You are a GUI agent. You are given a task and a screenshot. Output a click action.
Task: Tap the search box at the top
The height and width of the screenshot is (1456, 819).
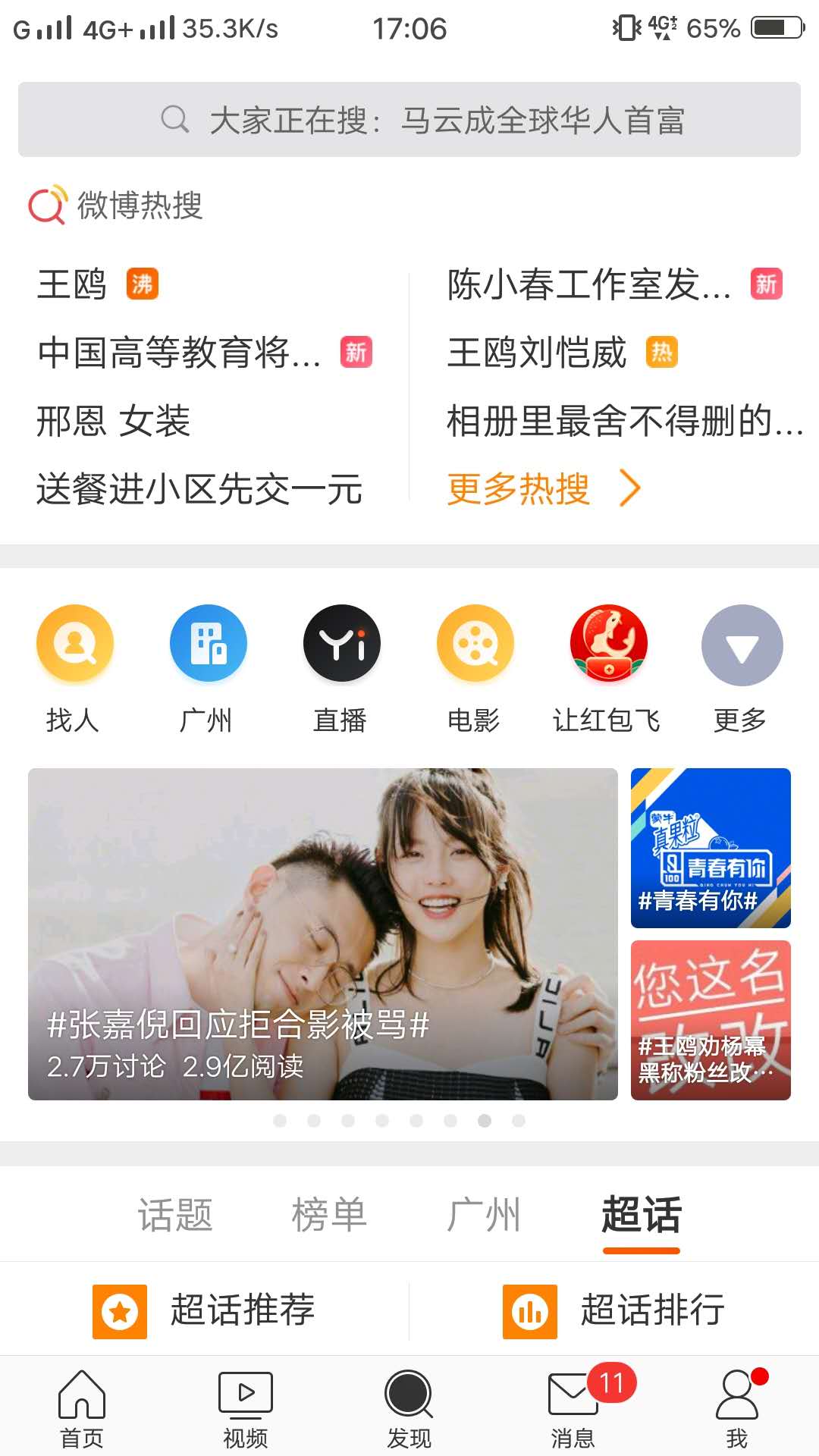[x=409, y=120]
